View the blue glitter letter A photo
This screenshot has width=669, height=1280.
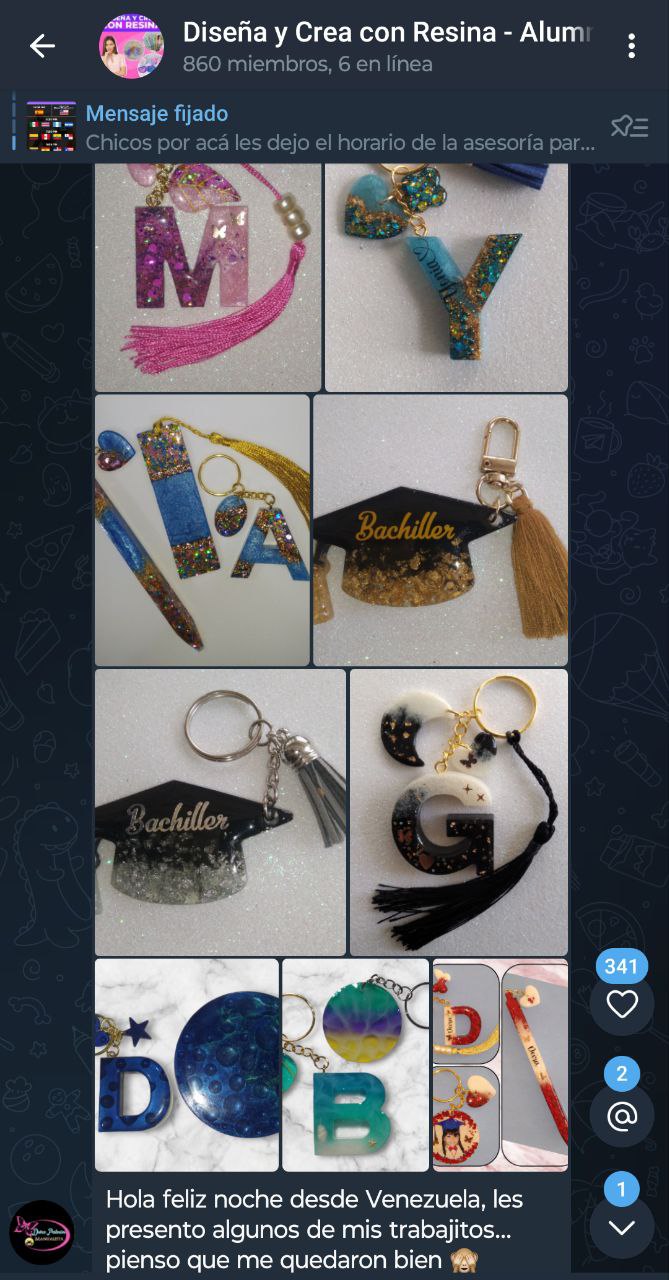click(x=202, y=530)
